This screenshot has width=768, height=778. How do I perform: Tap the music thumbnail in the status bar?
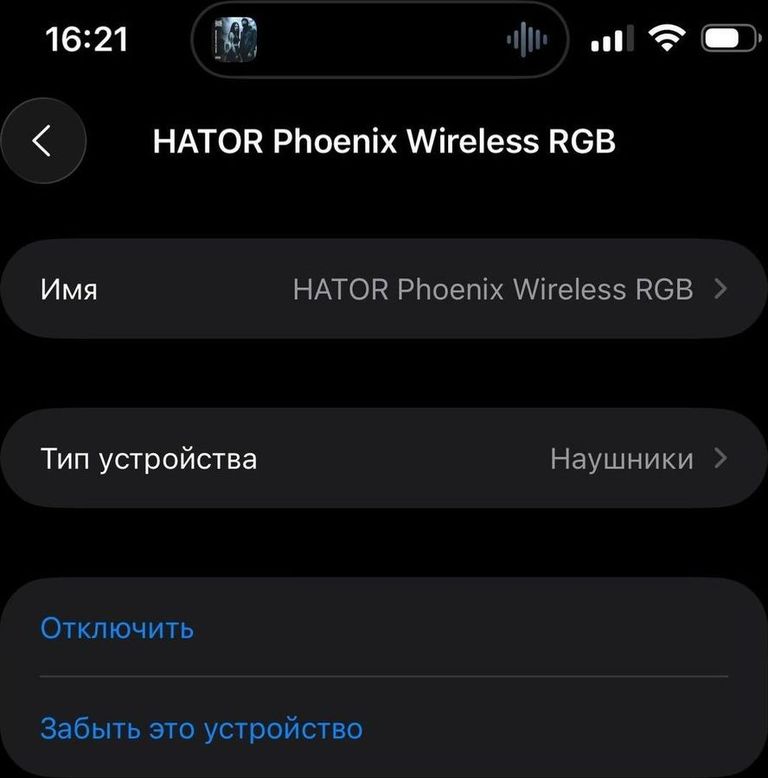click(236, 38)
